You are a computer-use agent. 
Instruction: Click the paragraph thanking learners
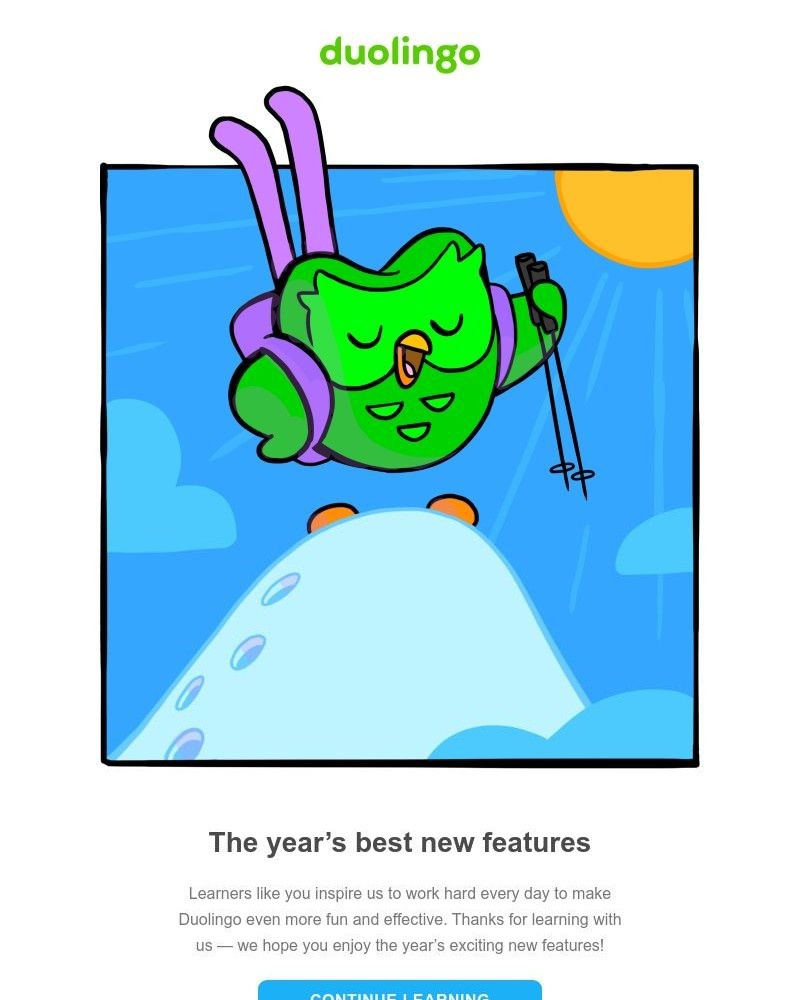(x=400, y=919)
